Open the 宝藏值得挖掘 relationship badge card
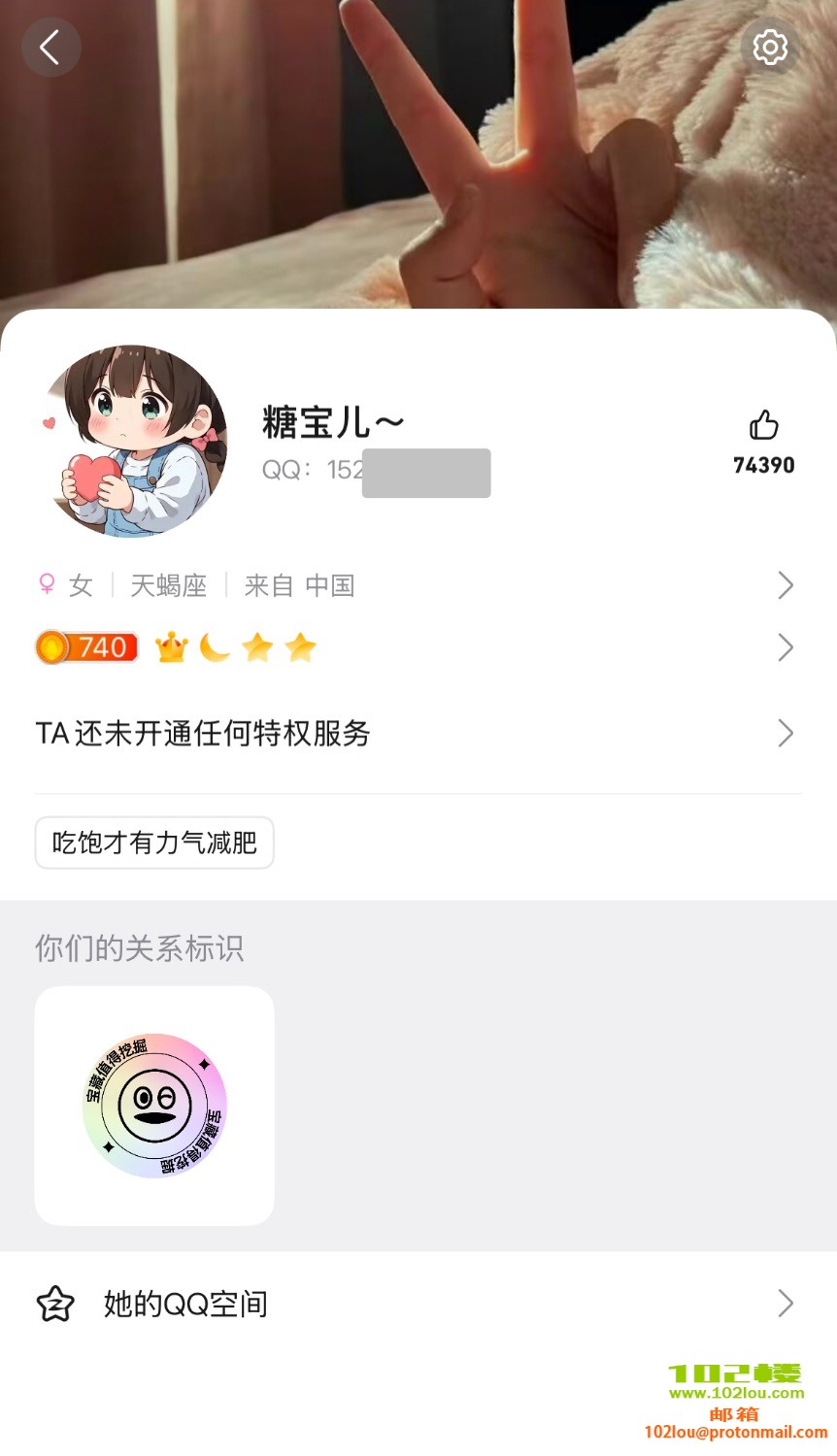This screenshot has height=1456, width=837. pyautogui.click(x=154, y=1106)
